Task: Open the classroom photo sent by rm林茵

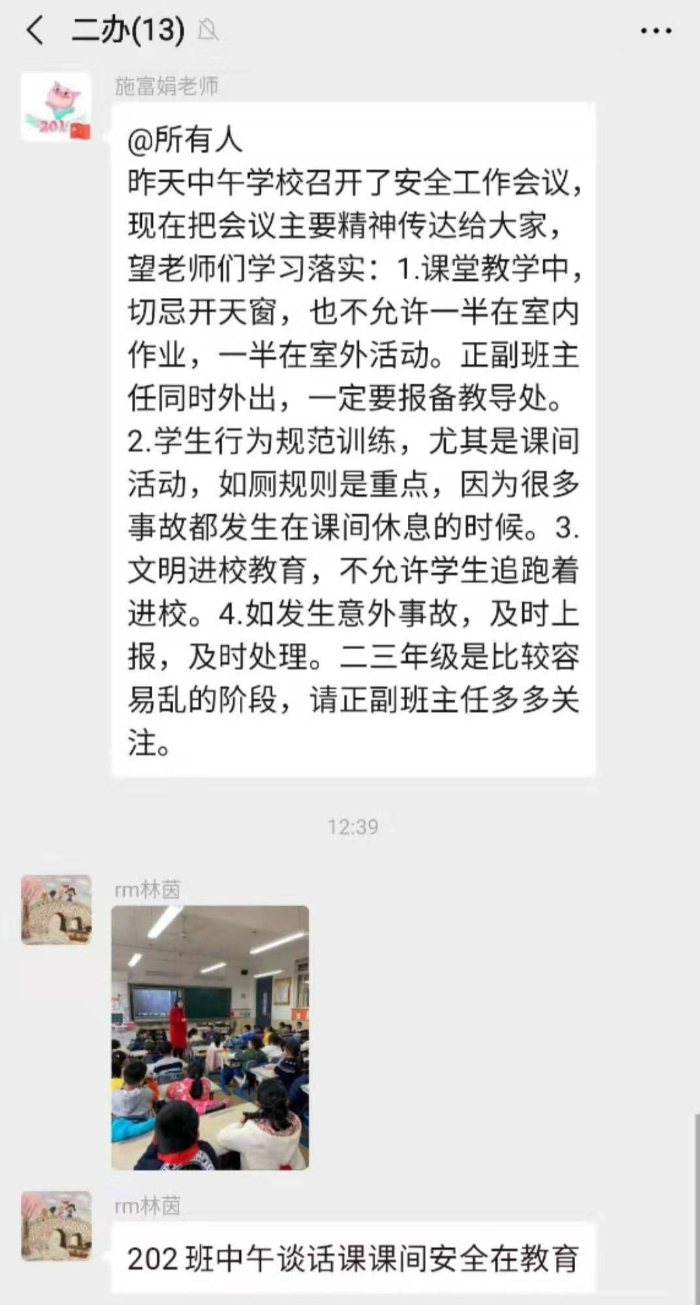Action: [210, 1037]
